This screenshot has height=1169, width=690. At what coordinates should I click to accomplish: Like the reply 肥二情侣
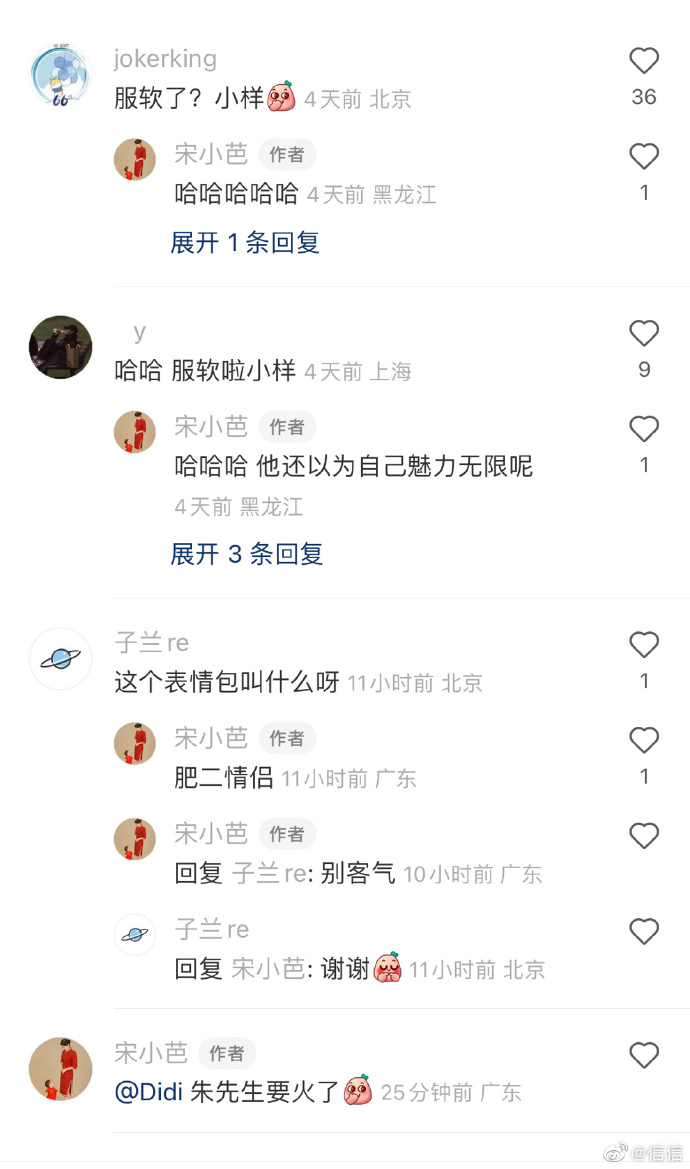[644, 741]
